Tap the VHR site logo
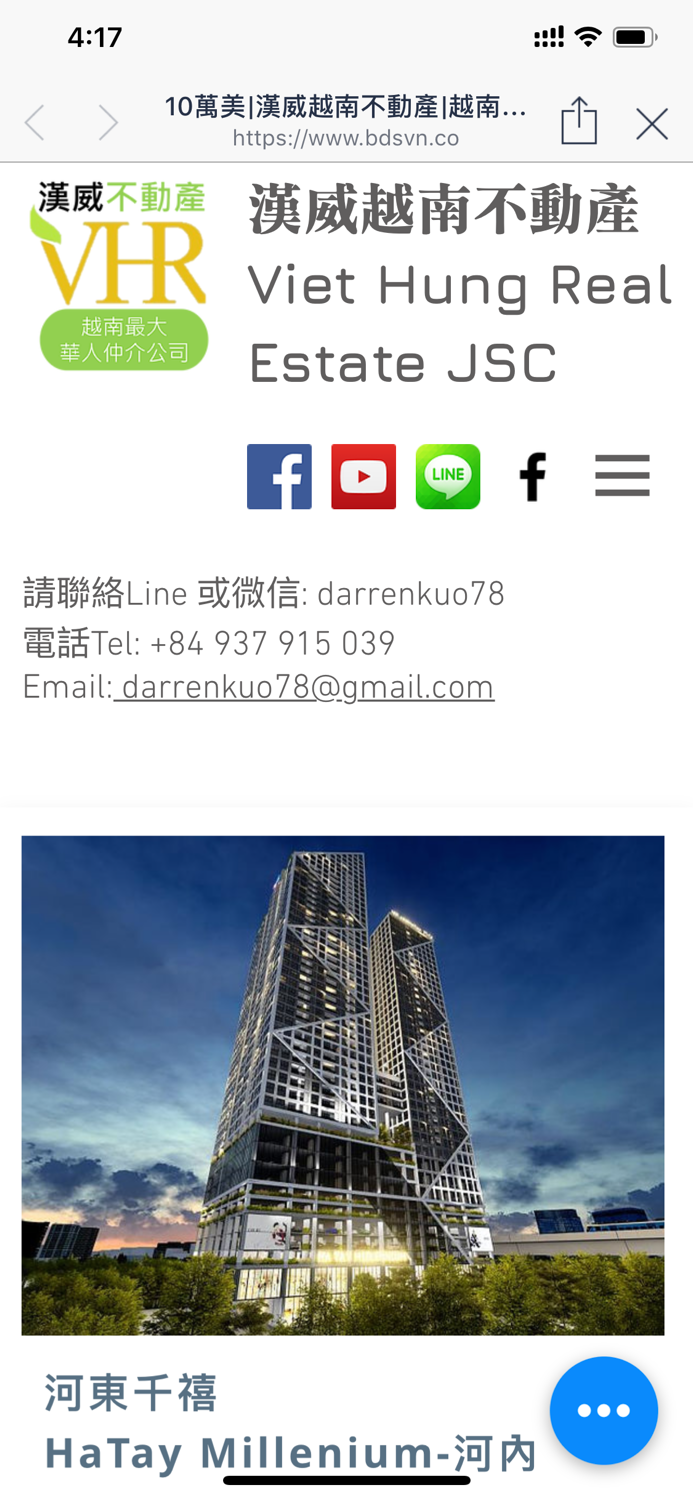This screenshot has height=1500, width=693. pos(122,275)
